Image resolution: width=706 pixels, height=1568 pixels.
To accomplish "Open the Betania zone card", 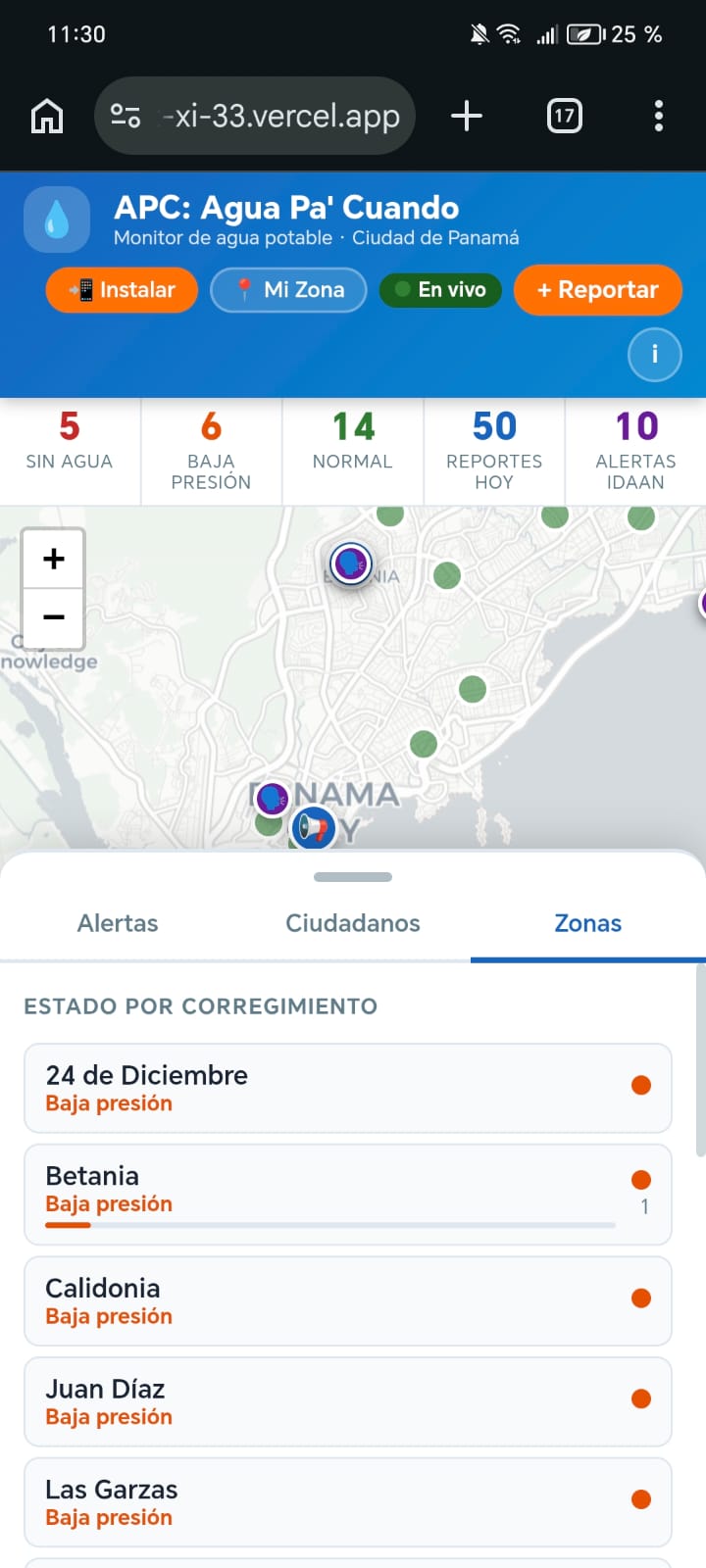I will click(x=348, y=1194).
